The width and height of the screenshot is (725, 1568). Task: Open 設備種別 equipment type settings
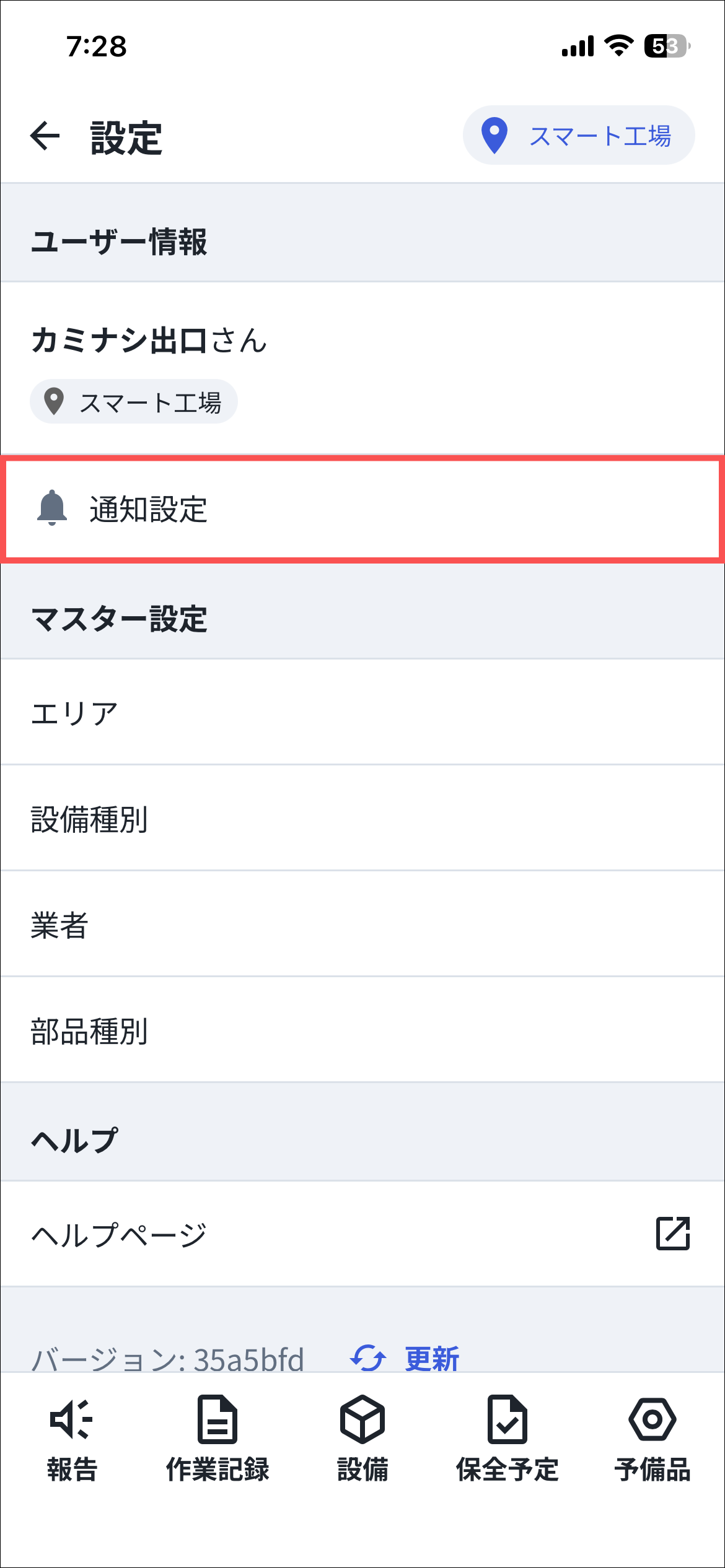click(x=362, y=819)
